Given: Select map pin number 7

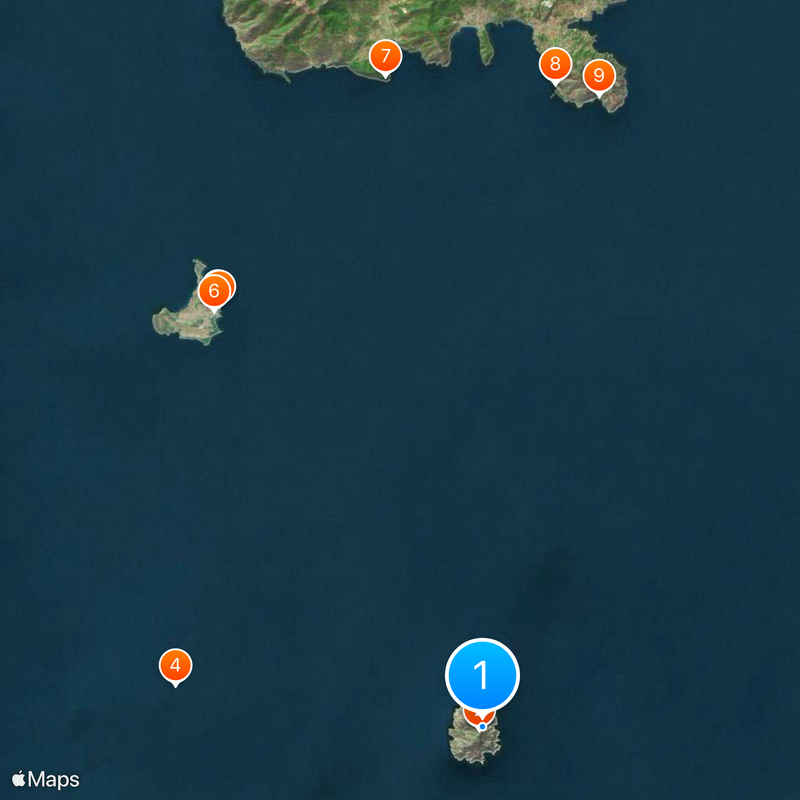Looking at the screenshot, I should [x=385, y=56].
